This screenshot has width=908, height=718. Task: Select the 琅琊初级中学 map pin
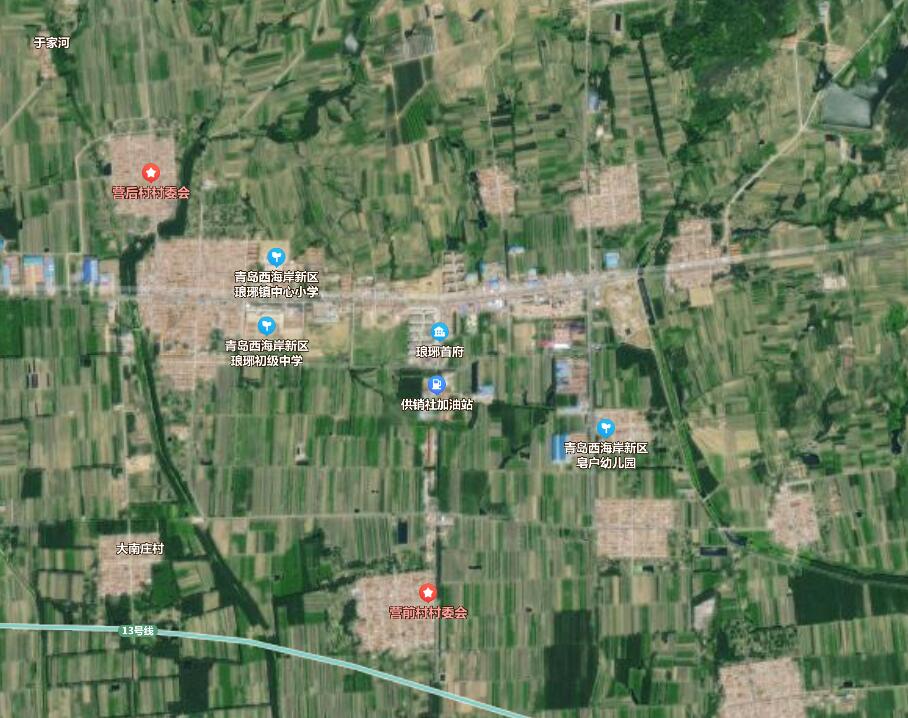pyautogui.click(x=266, y=325)
